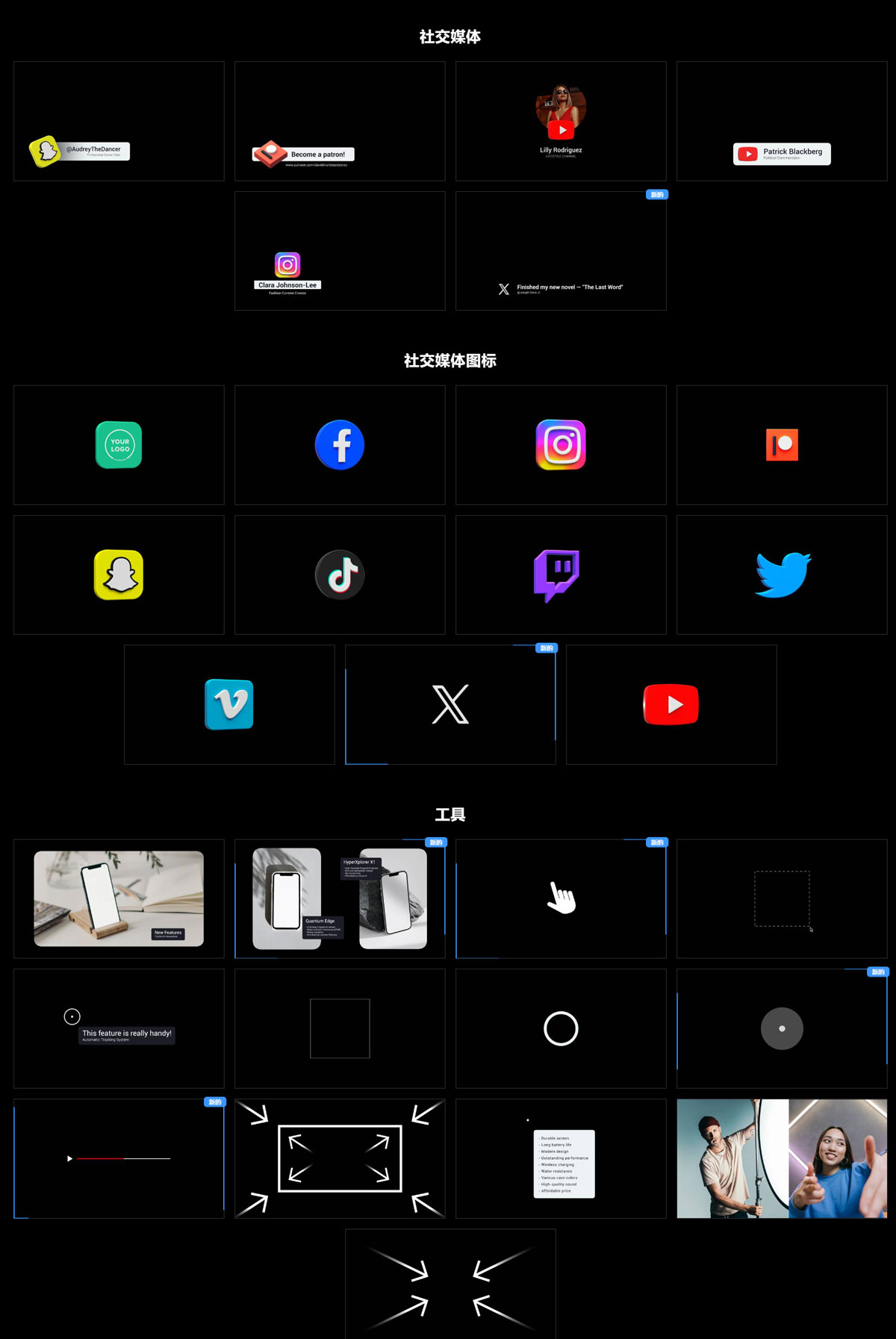Select the Instagram icon template

561,444
